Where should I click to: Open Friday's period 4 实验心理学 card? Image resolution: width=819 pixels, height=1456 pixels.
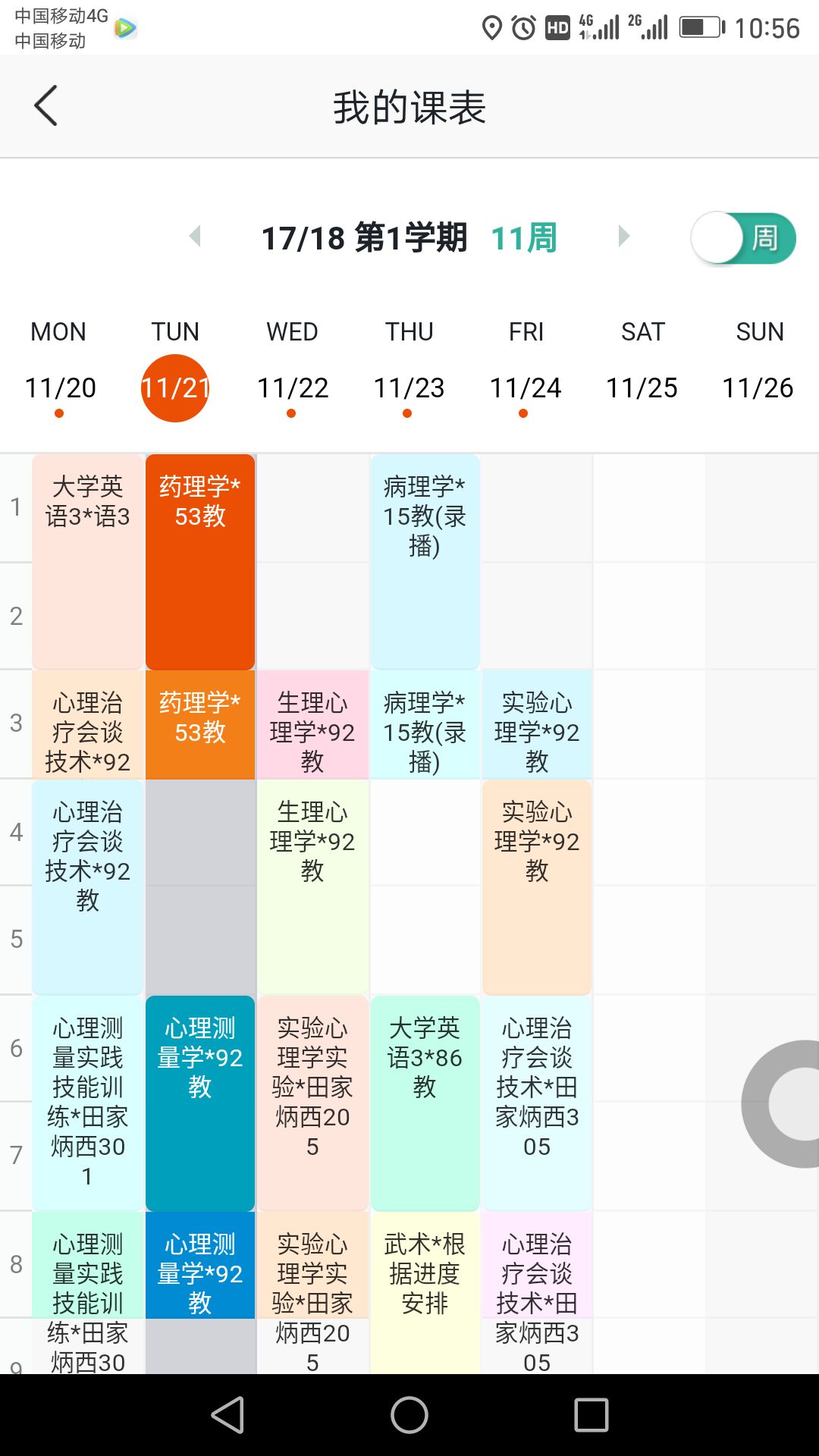(x=537, y=886)
